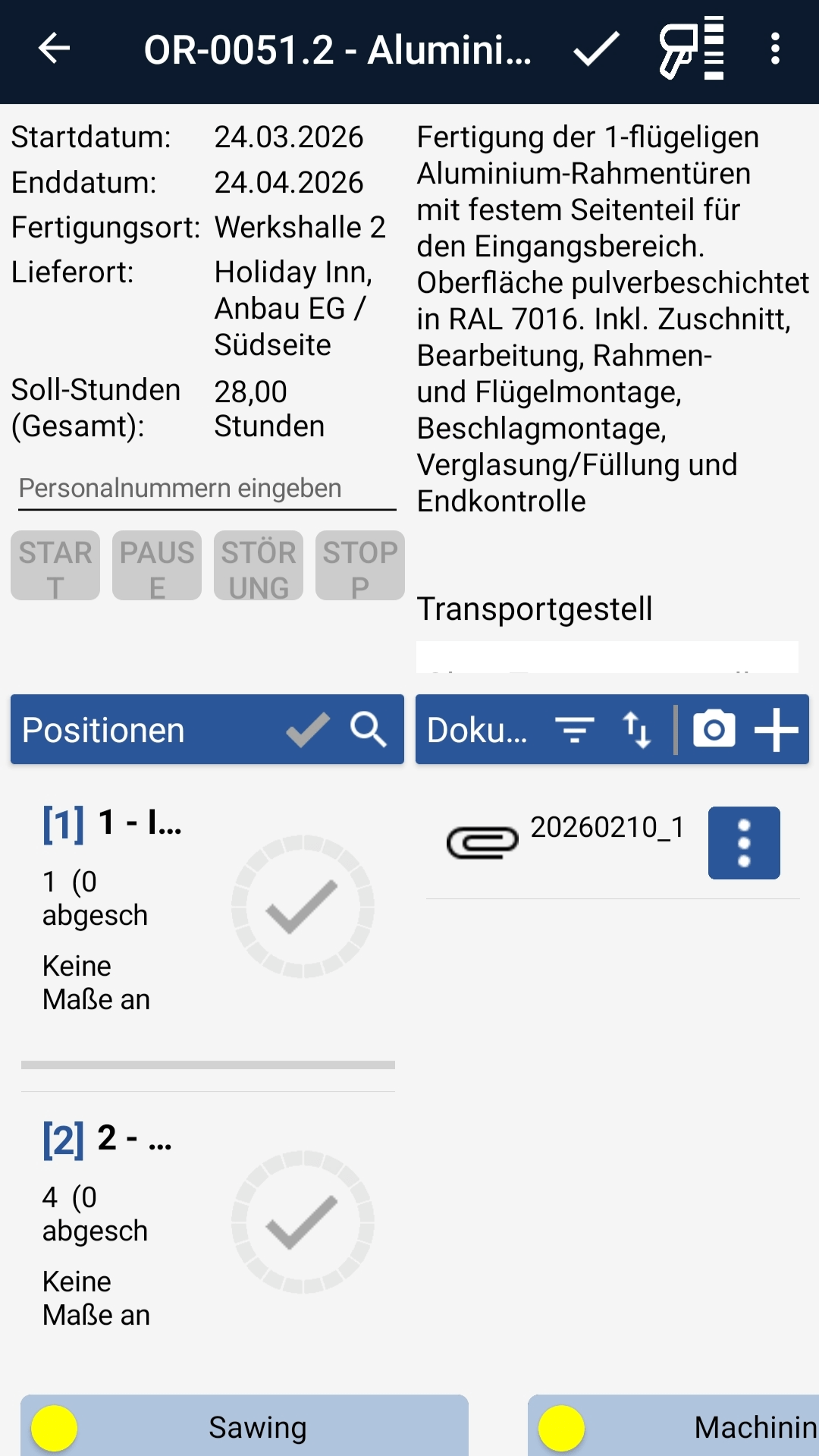Open the overflow menu in app bar
Image resolution: width=819 pixels, height=1456 pixels.
774,49
